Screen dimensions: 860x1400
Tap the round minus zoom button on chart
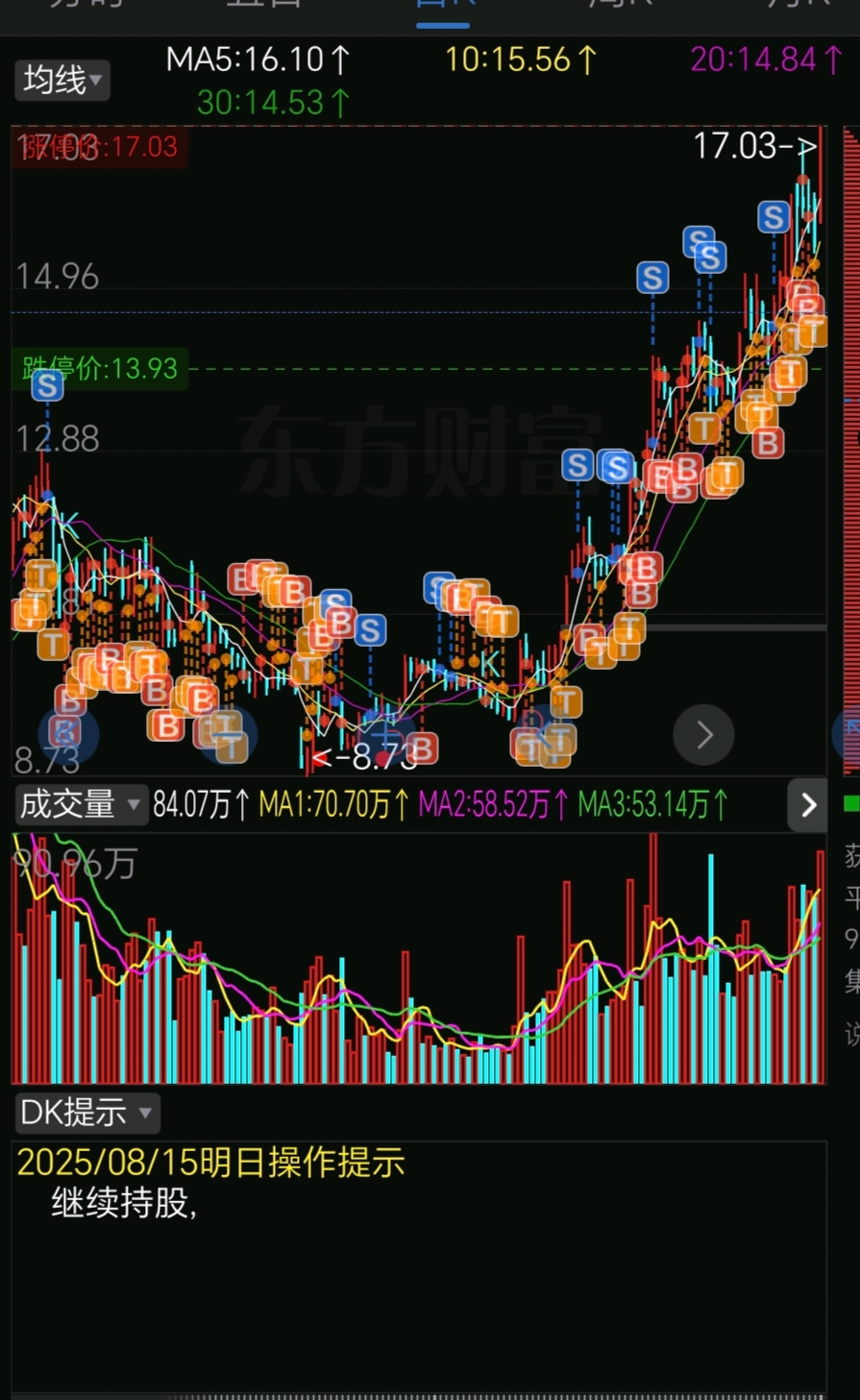(x=228, y=736)
